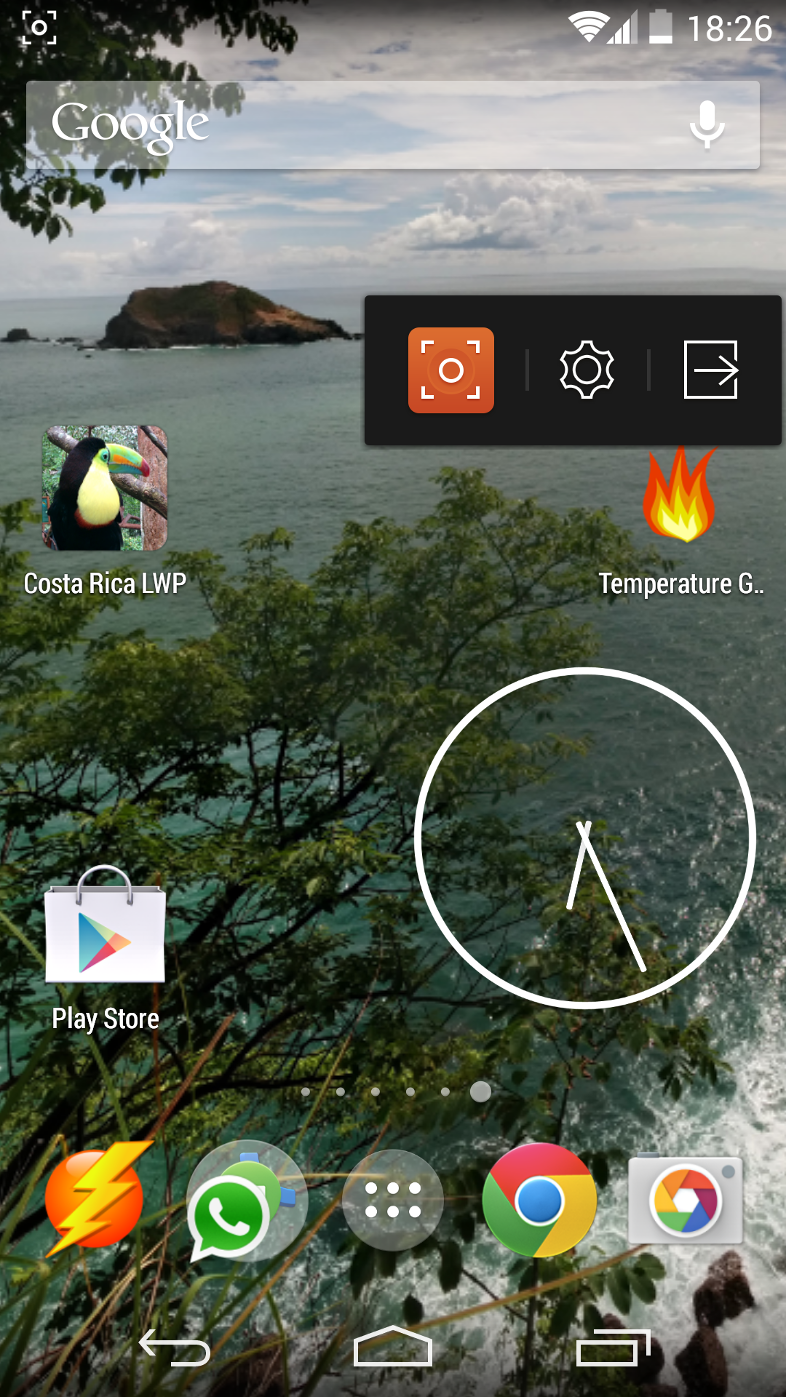Launch the Temperature G.. app

680,495
